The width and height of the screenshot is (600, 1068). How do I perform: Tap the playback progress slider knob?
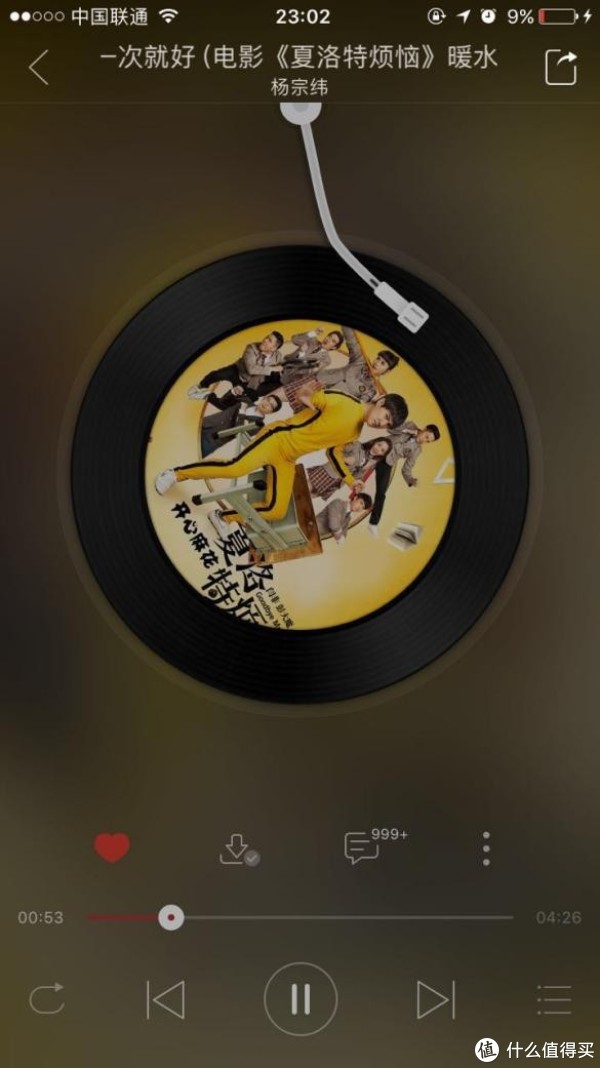tap(171, 917)
